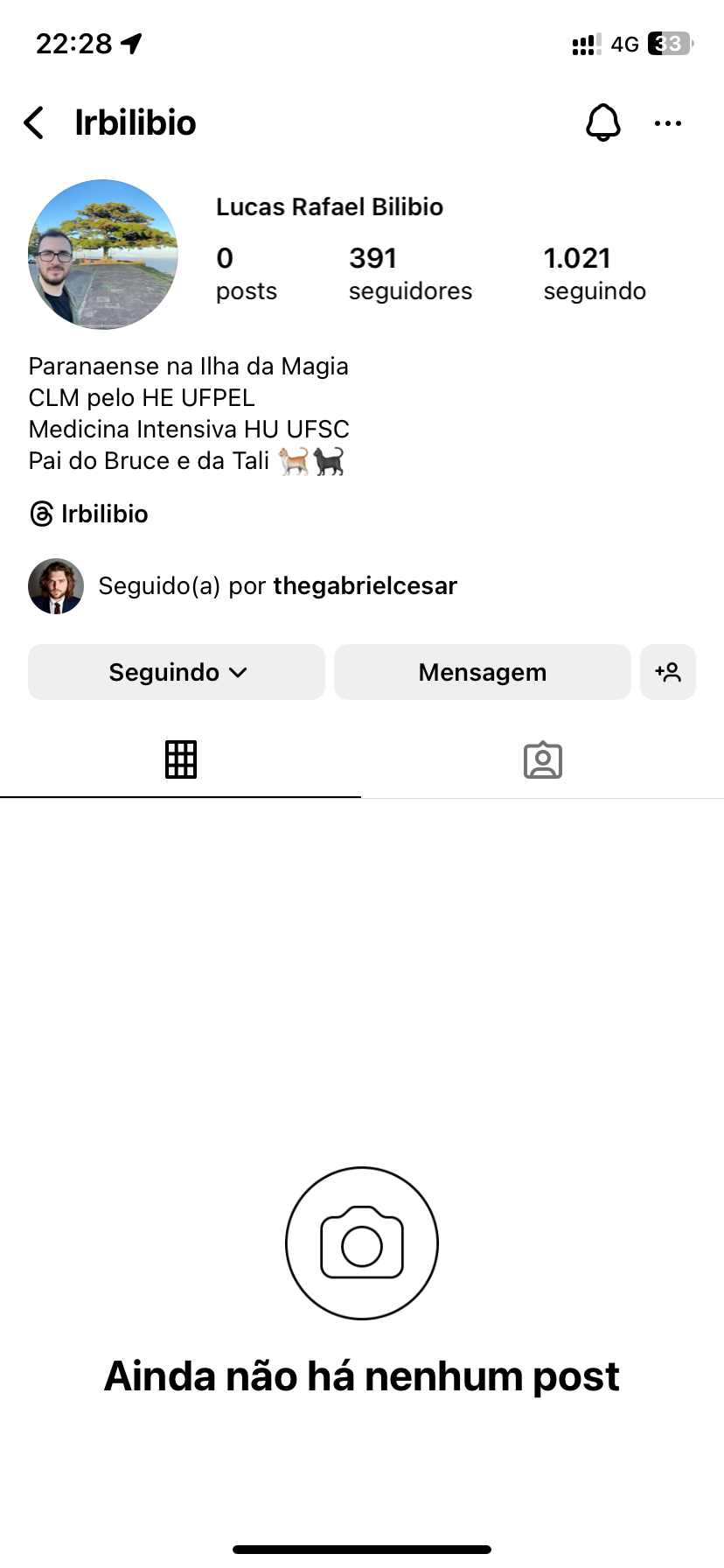Switch to the tagged photos tab
The height and width of the screenshot is (1568, 724).
point(542,759)
